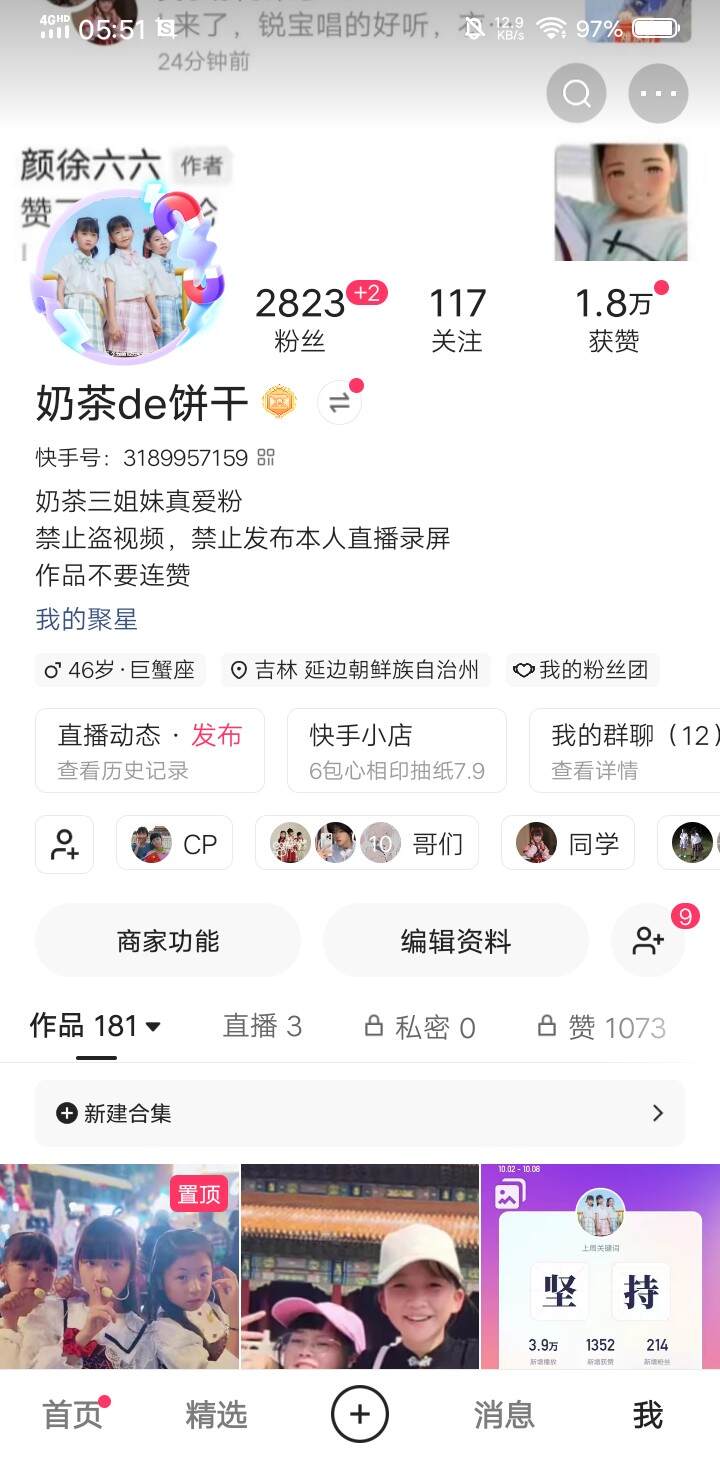Switch to the 直播 3 tab
Image resolution: width=720 pixels, height=1460 pixels.
click(x=262, y=1026)
